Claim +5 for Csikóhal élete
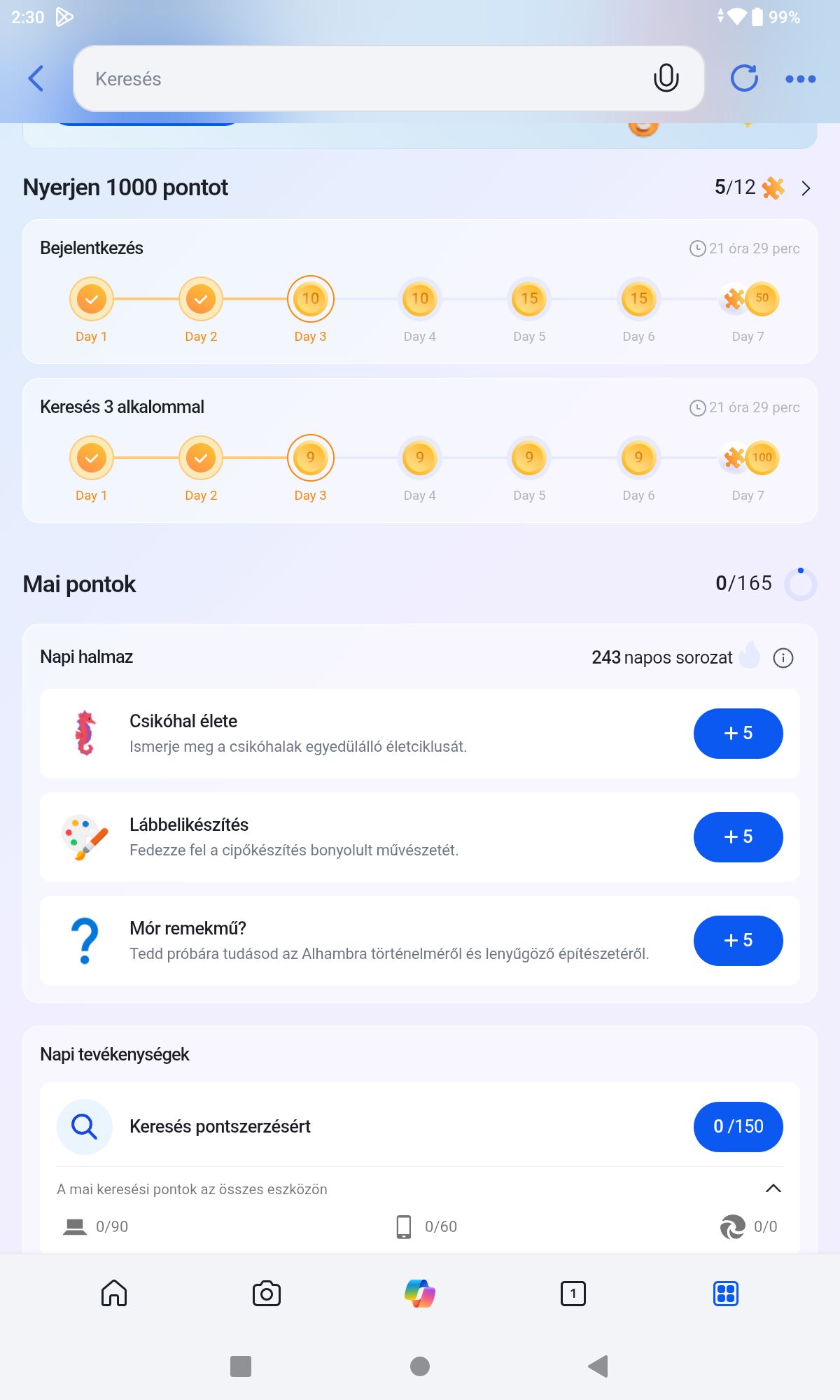 738,733
